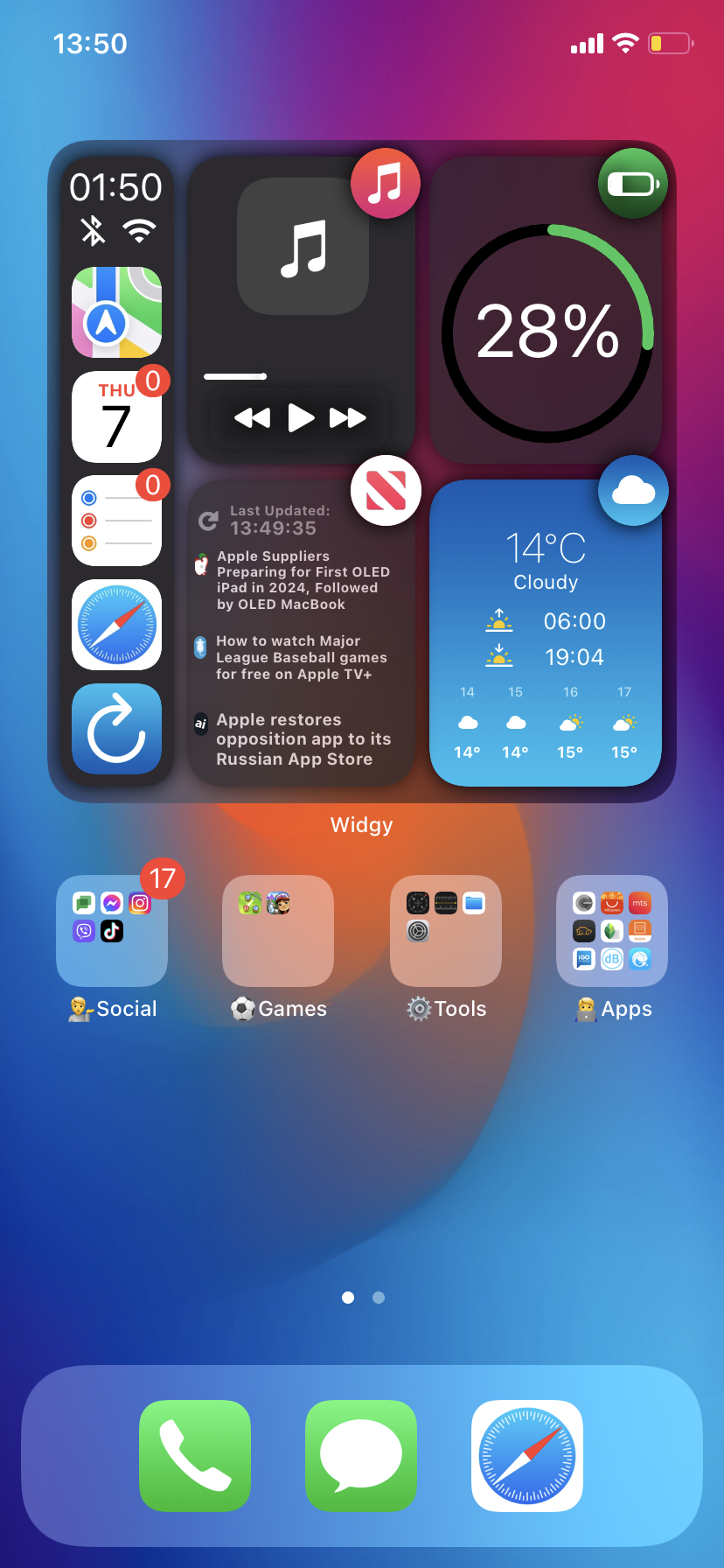This screenshot has width=724, height=1568.
Task: Read the Major League Baseball headline
Action: 301,658
